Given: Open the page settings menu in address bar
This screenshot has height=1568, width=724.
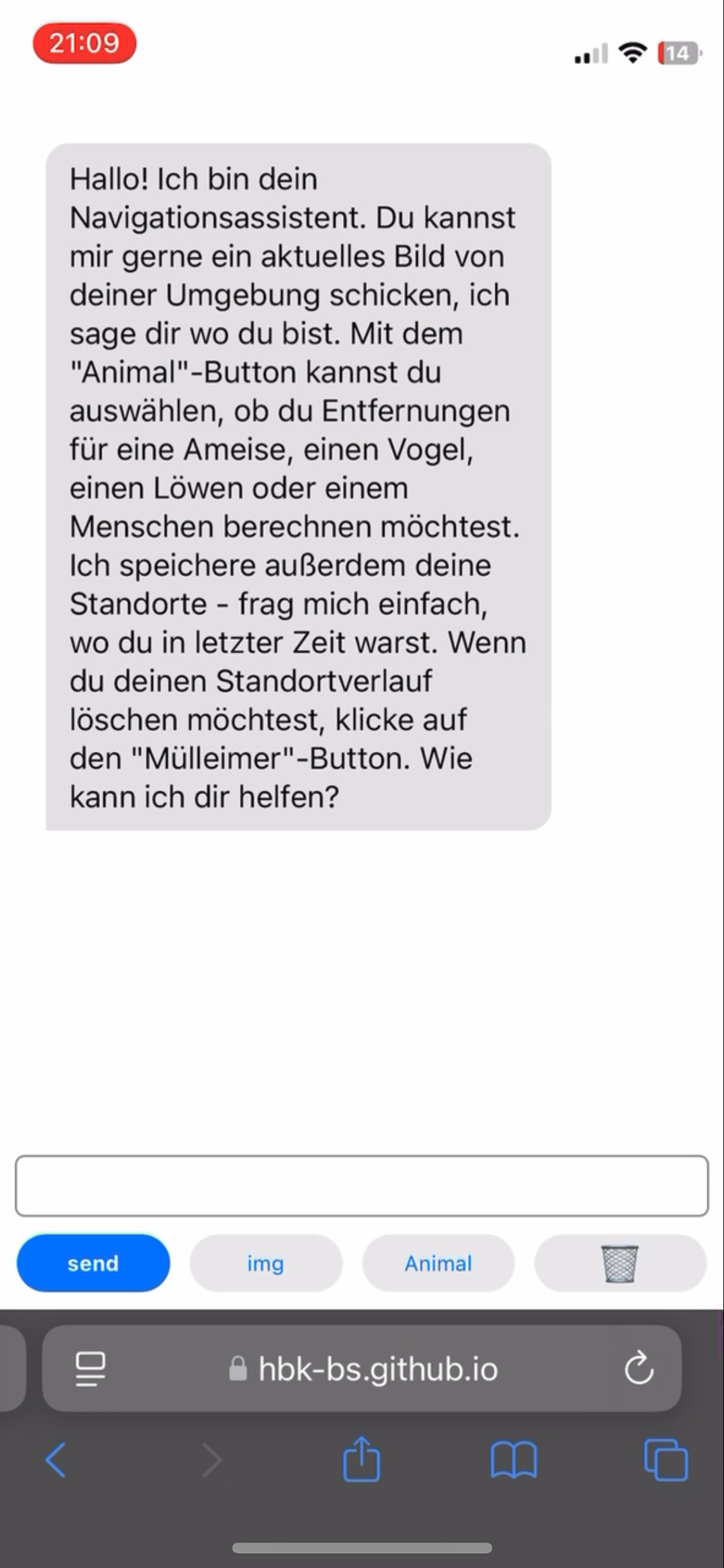Looking at the screenshot, I should 90,1368.
